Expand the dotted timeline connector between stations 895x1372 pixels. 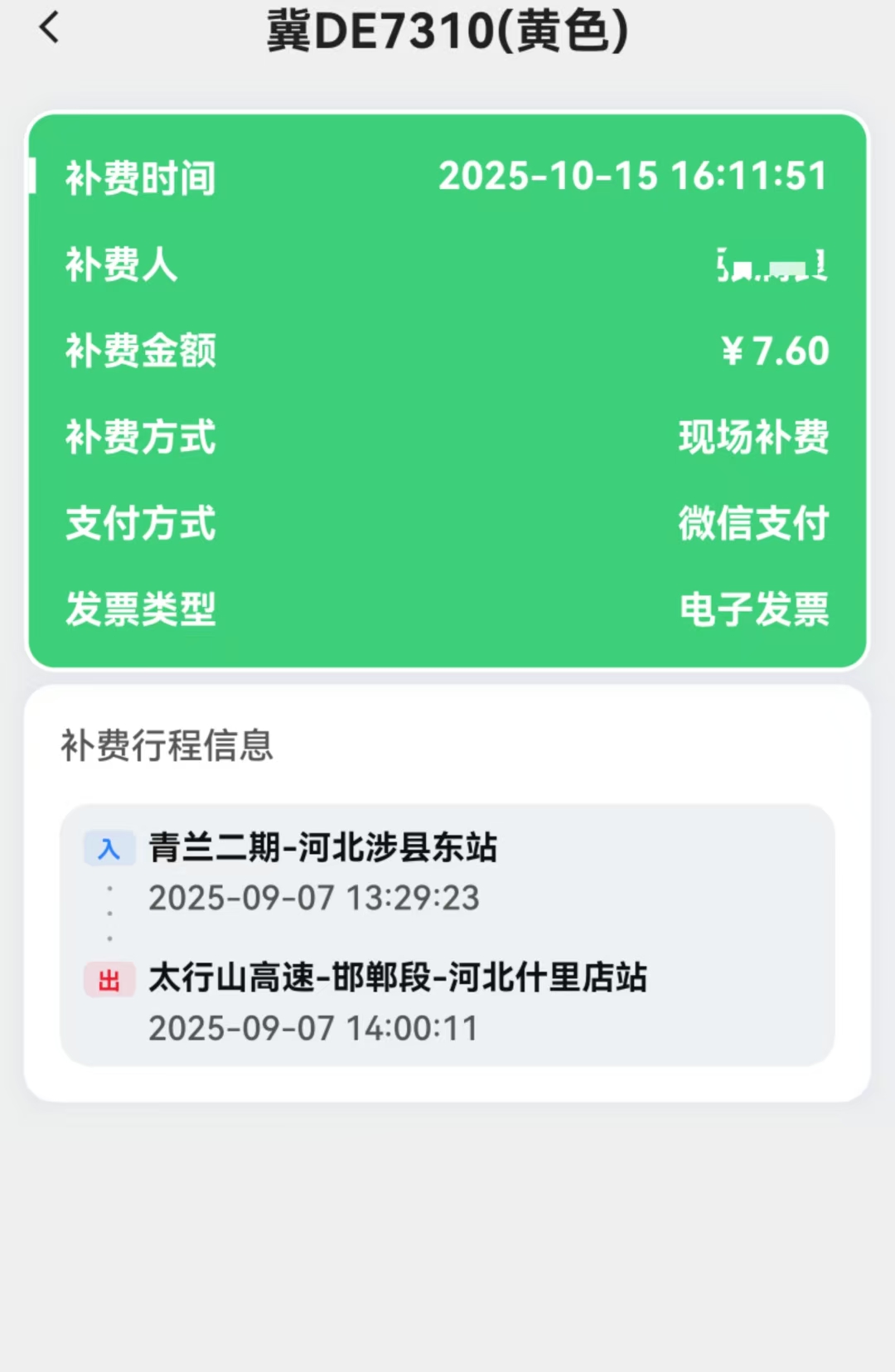[110, 912]
